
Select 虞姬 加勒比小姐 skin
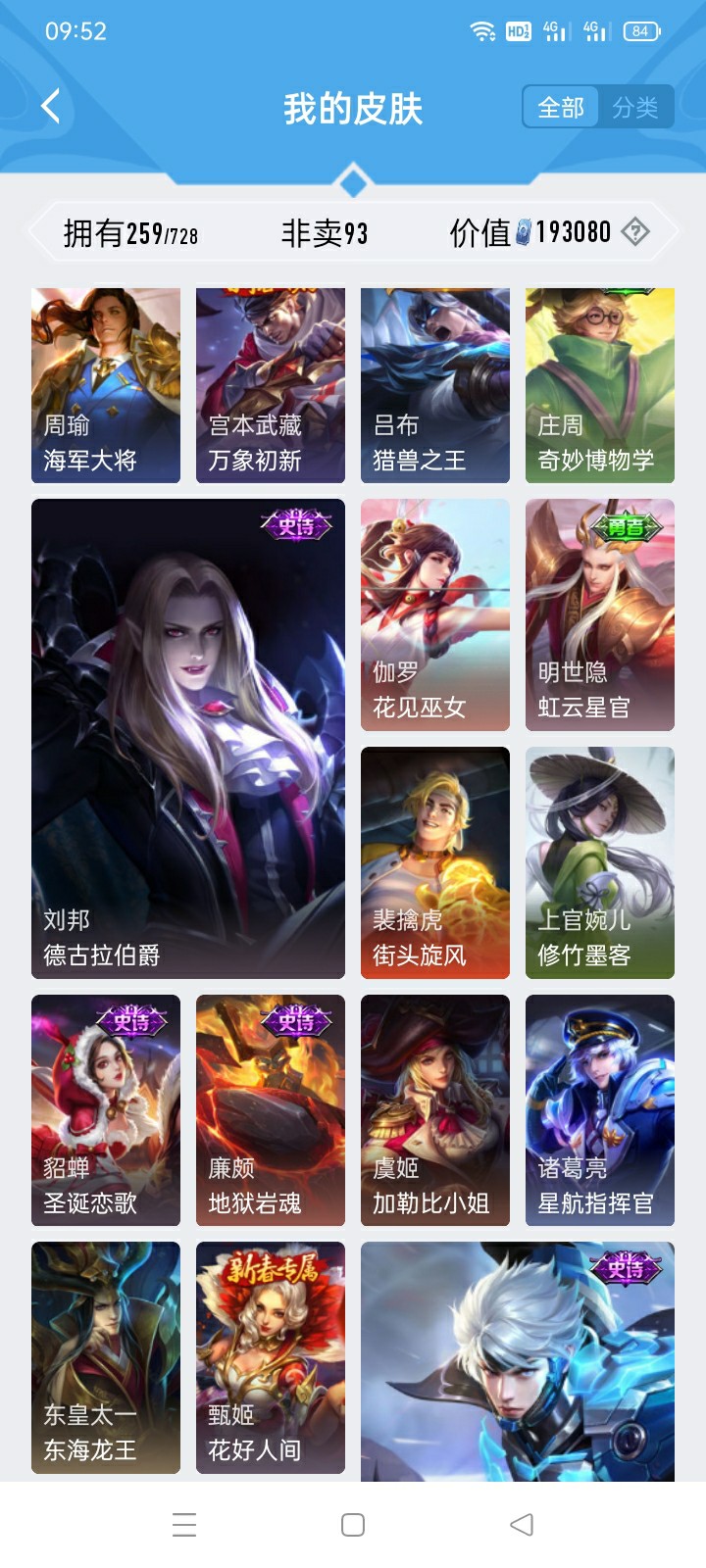[x=435, y=1110]
